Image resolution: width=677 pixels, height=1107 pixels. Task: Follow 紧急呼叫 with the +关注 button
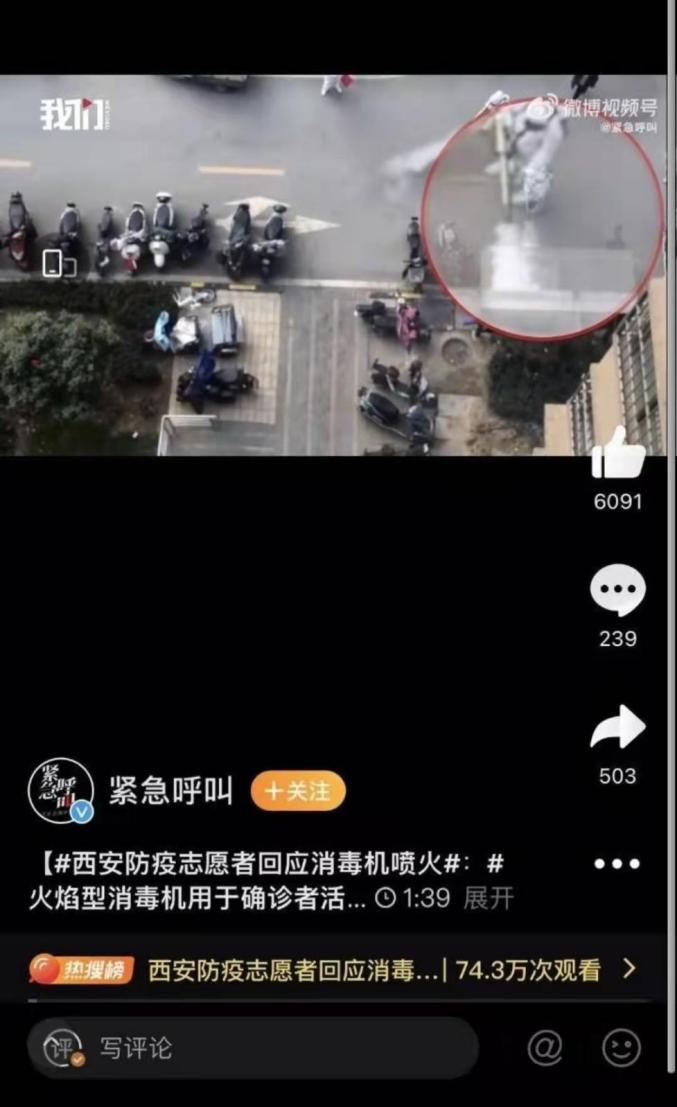coord(298,791)
